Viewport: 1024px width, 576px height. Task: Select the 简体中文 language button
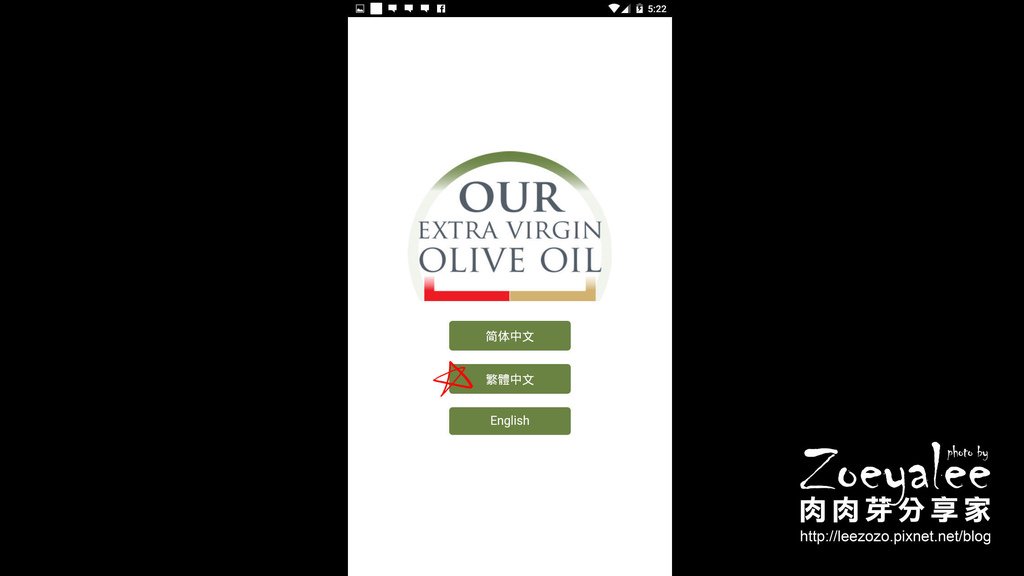pos(509,336)
